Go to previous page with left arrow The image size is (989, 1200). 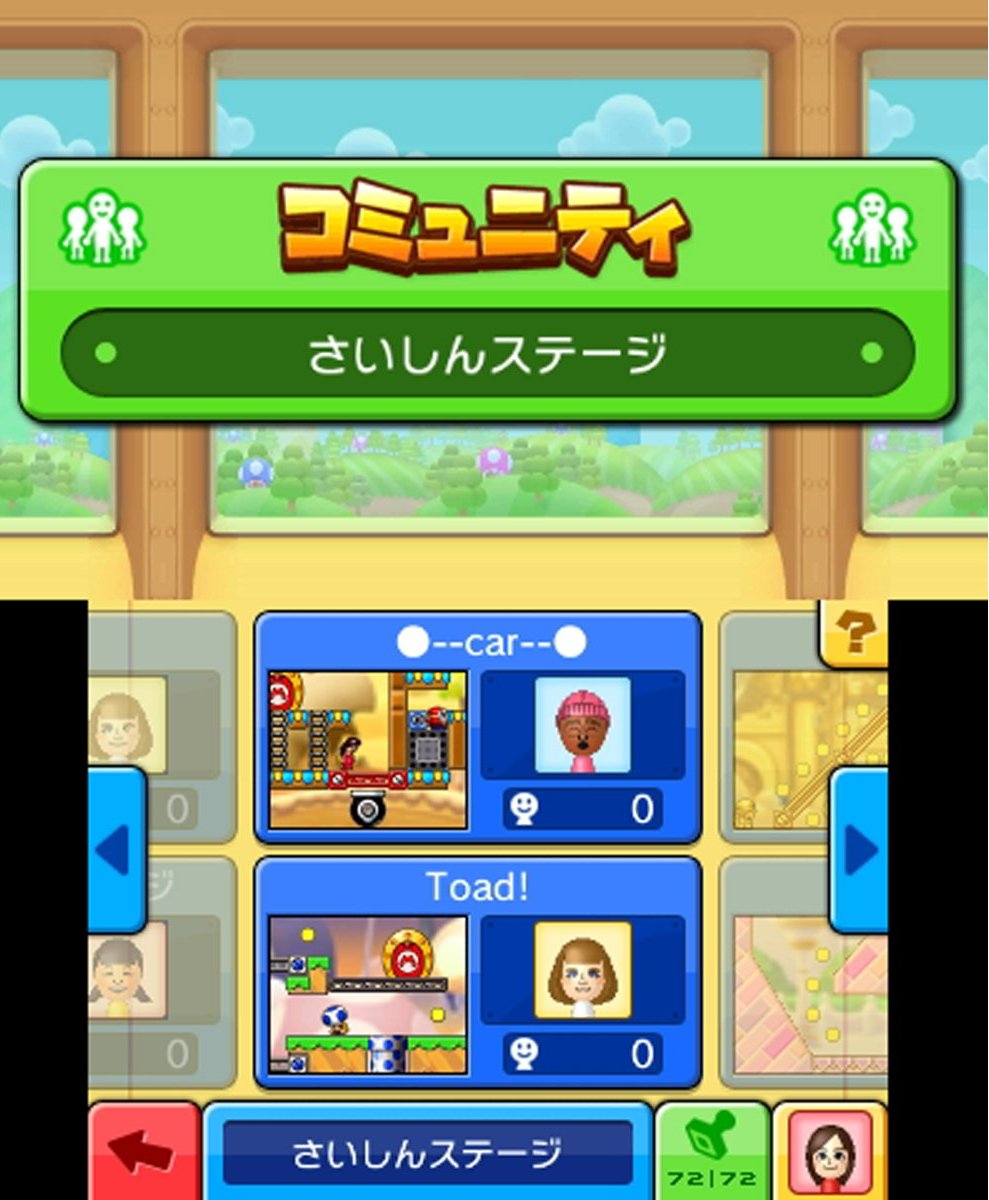pyautogui.click(x=116, y=850)
